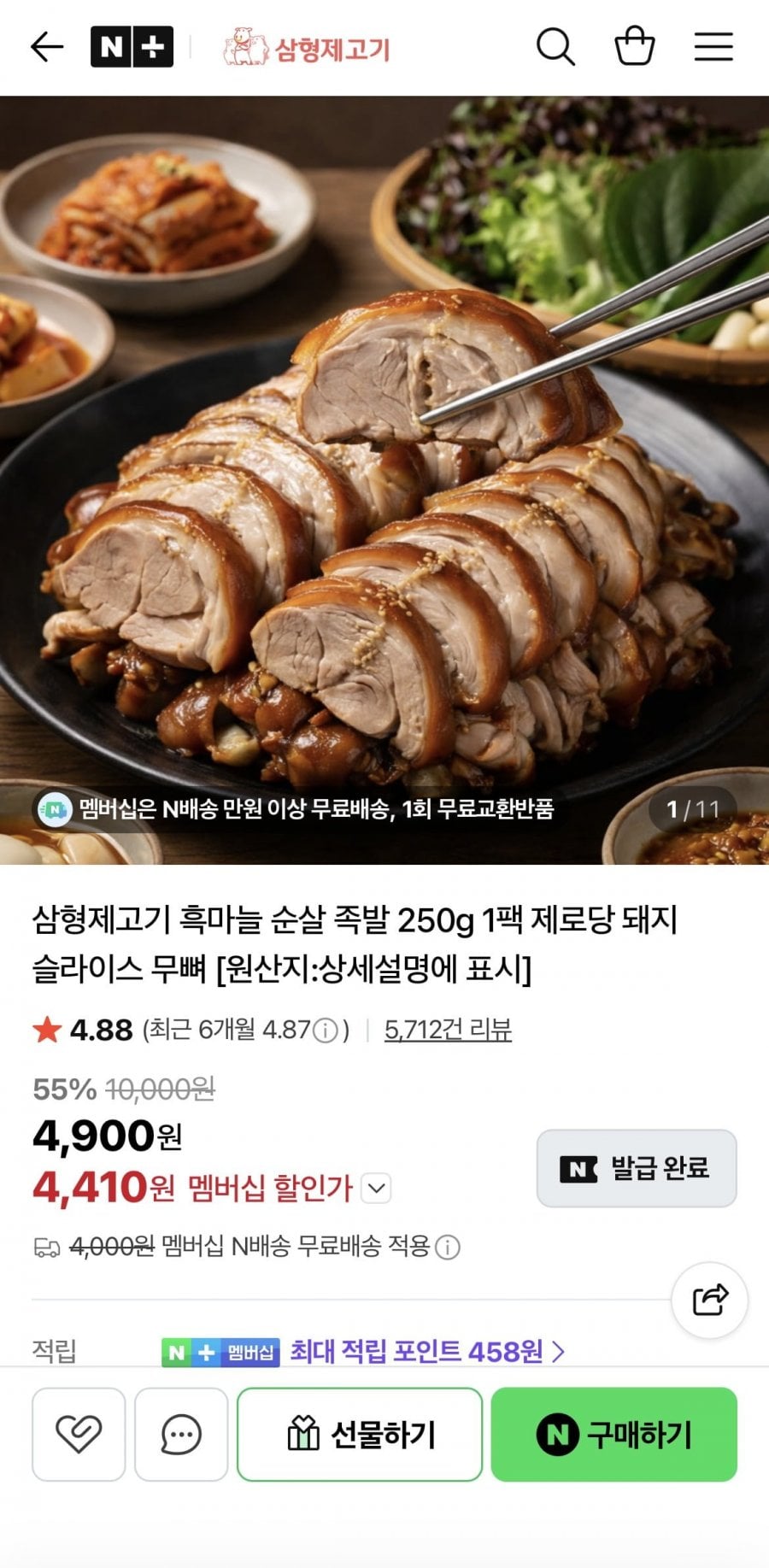Tap 선물하기 to gift this item

tap(360, 1434)
